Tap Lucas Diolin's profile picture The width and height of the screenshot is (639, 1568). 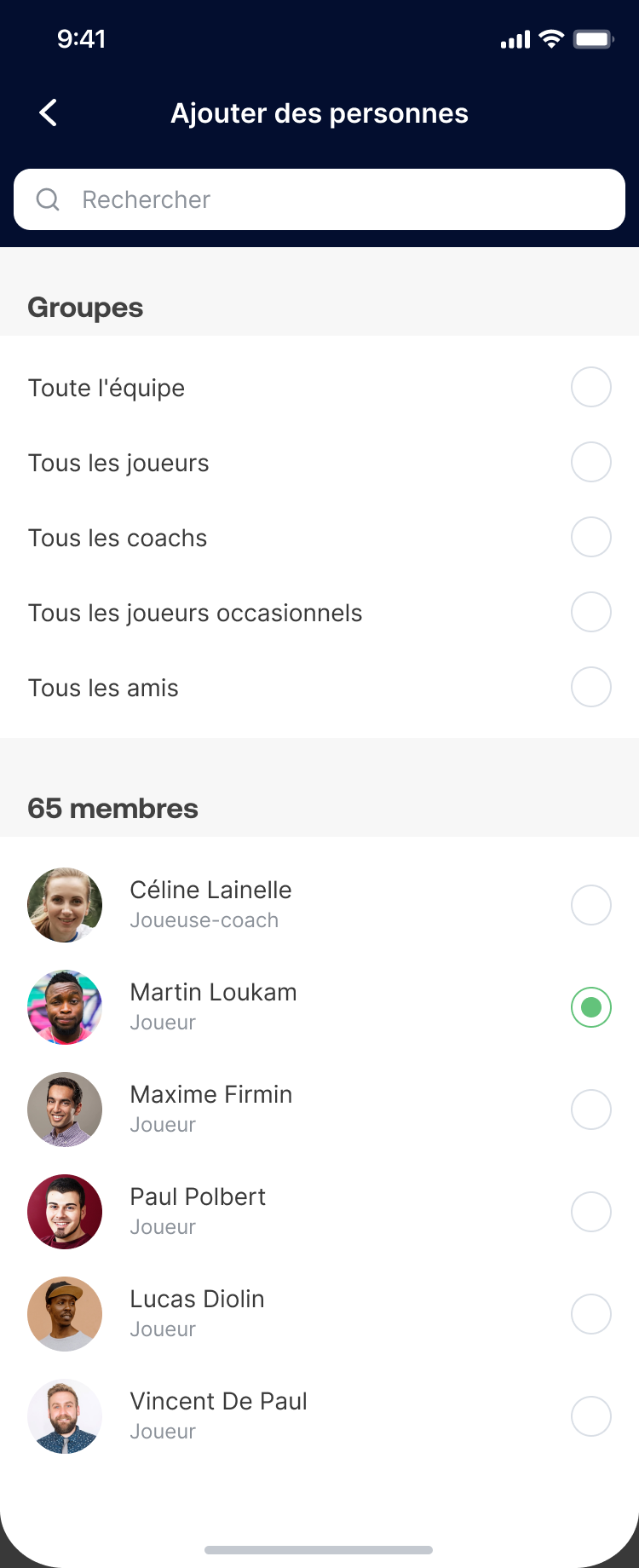click(65, 1313)
